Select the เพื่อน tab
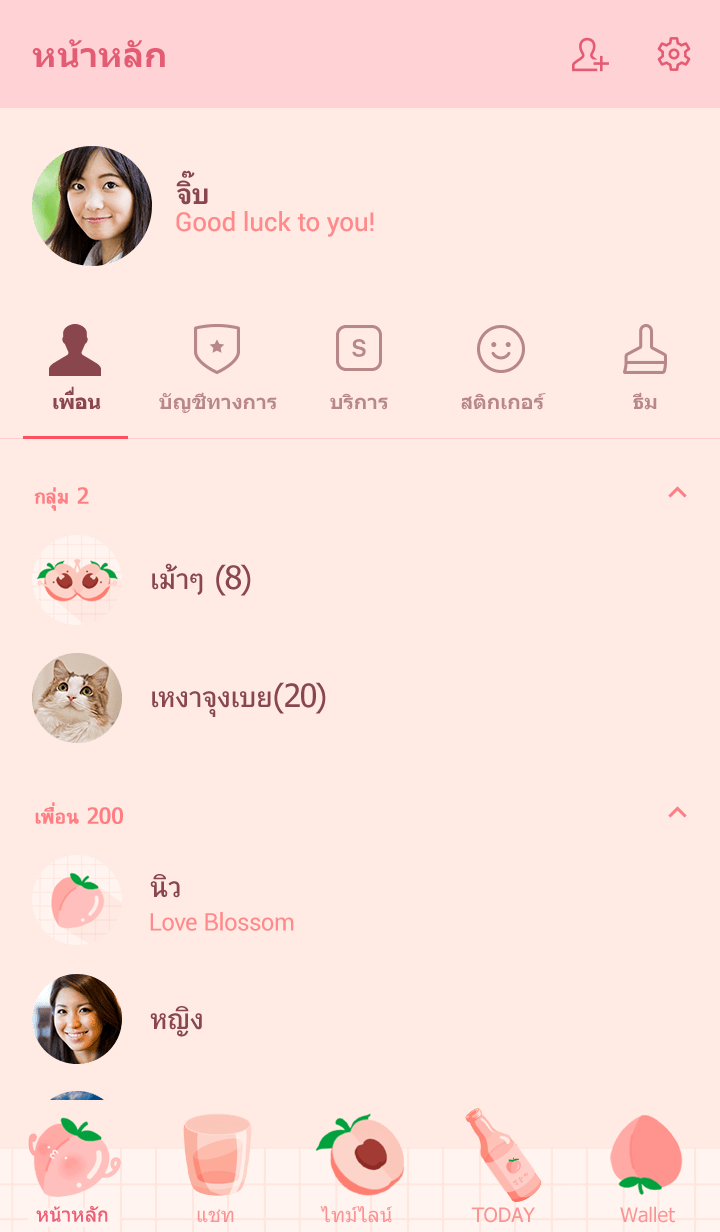 (76, 370)
